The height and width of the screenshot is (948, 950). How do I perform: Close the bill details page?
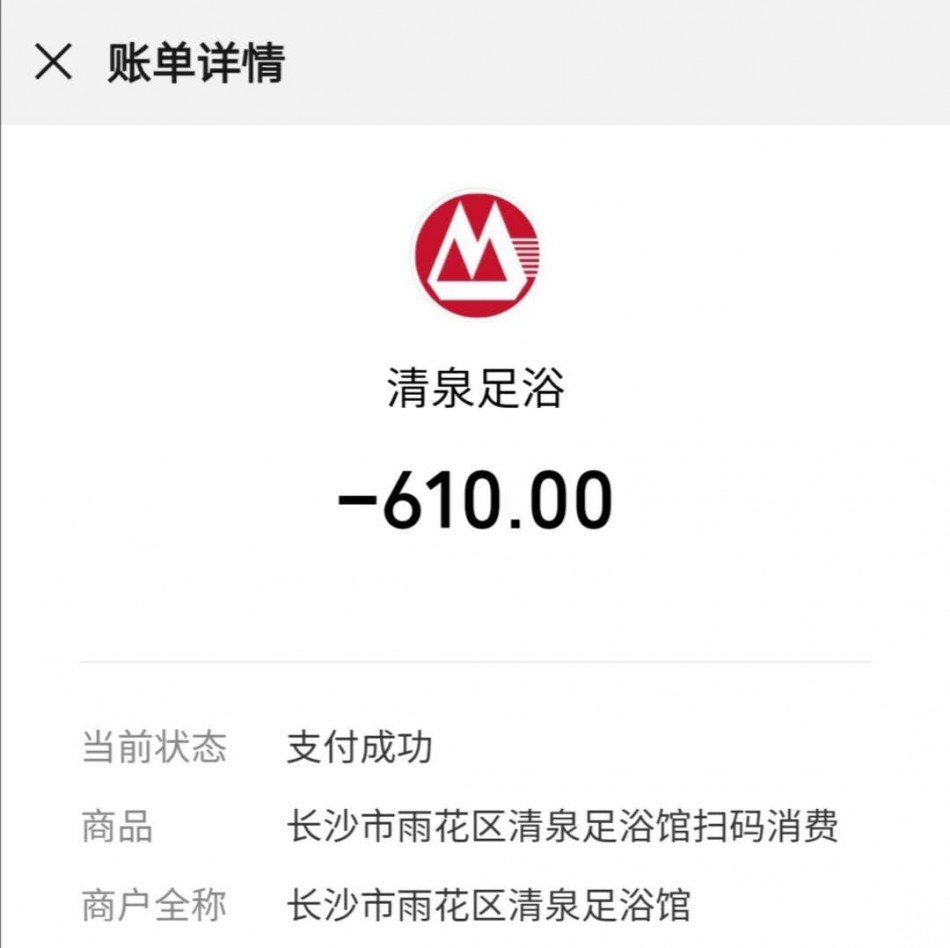(53, 63)
